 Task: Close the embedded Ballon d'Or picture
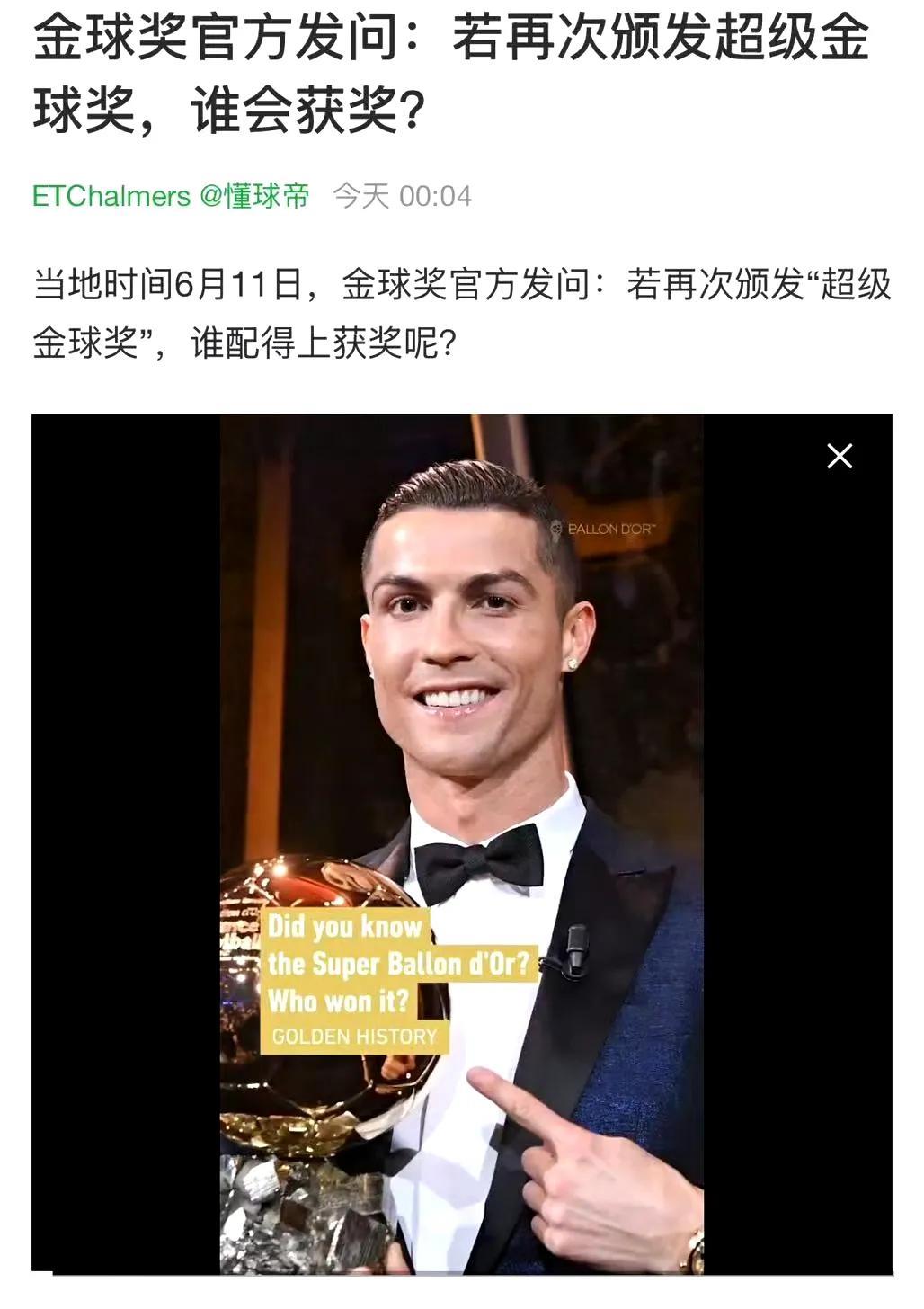pyautogui.click(x=840, y=457)
